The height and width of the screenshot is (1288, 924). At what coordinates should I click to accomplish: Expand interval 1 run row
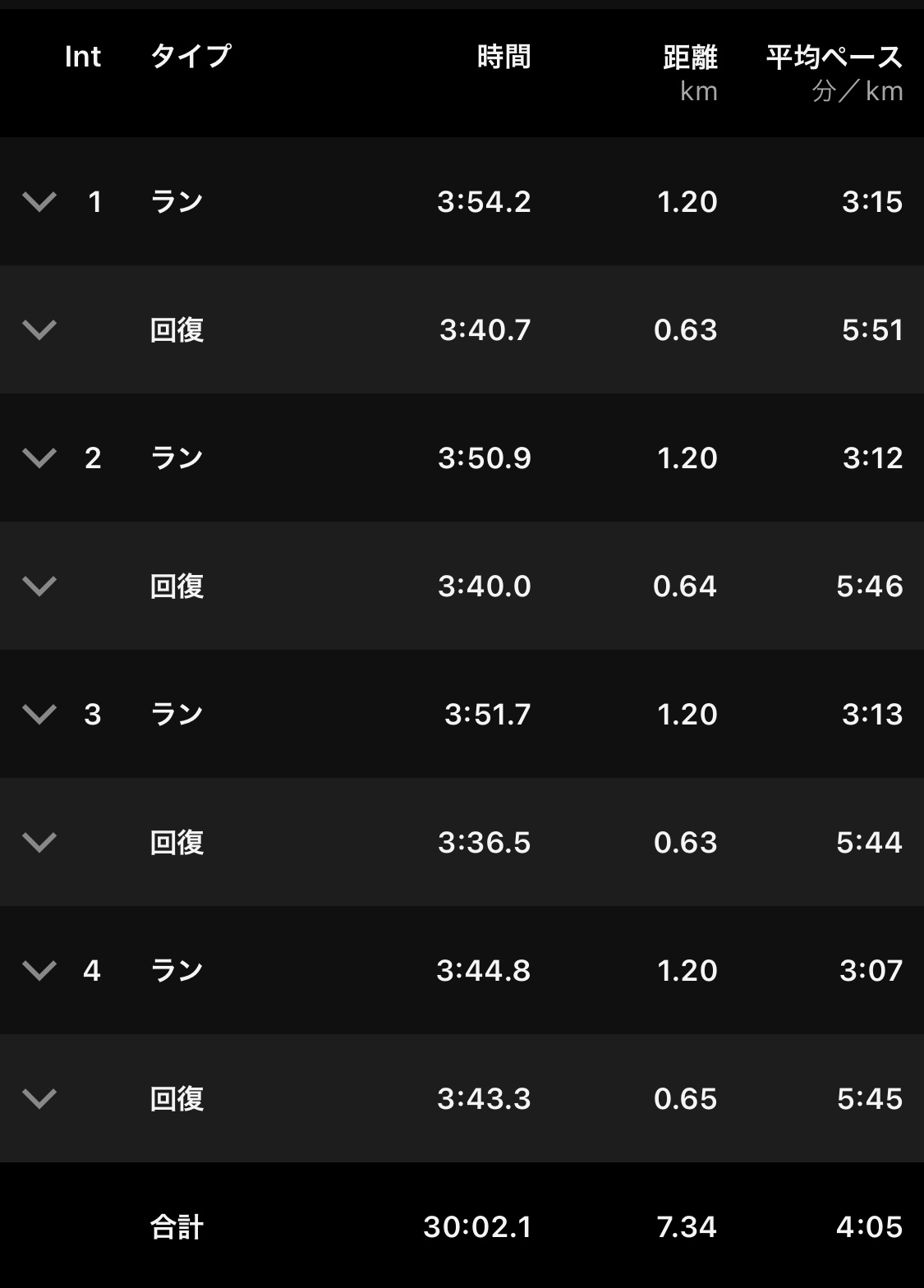pos(39,201)
